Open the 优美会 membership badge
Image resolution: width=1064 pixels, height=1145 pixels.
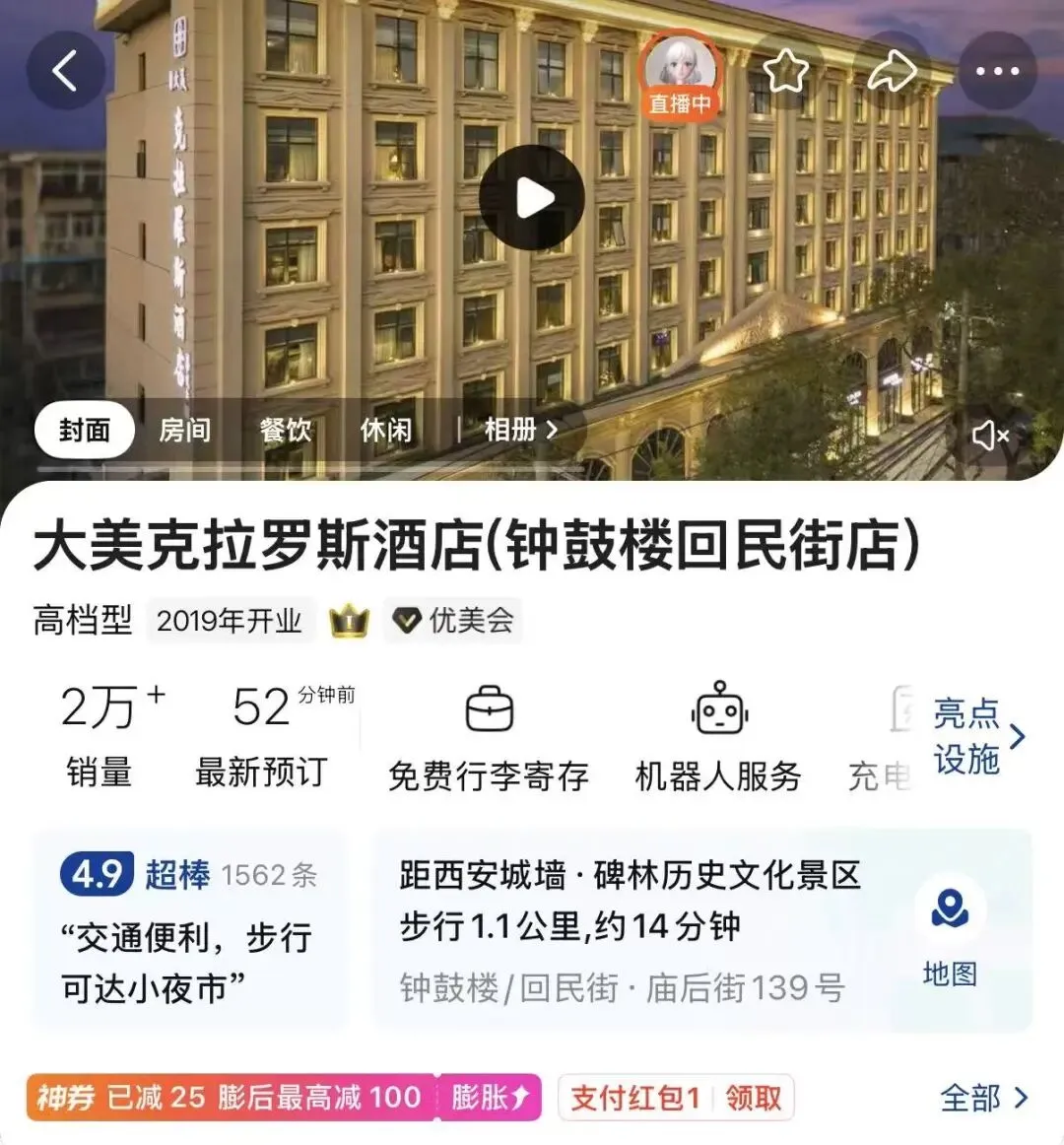click(453, 621)
